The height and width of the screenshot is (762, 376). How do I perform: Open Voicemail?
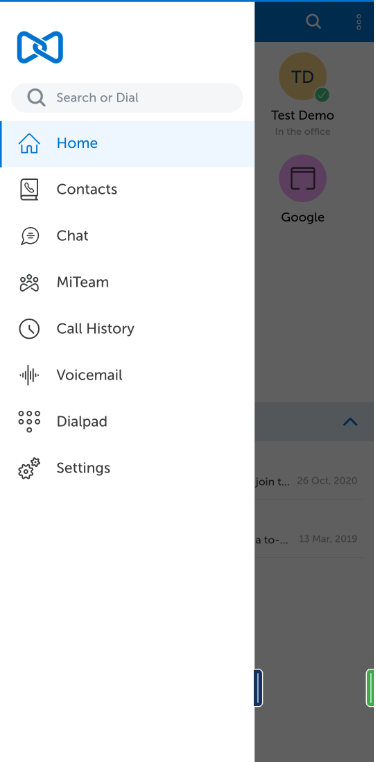click(x=127, y=375)
